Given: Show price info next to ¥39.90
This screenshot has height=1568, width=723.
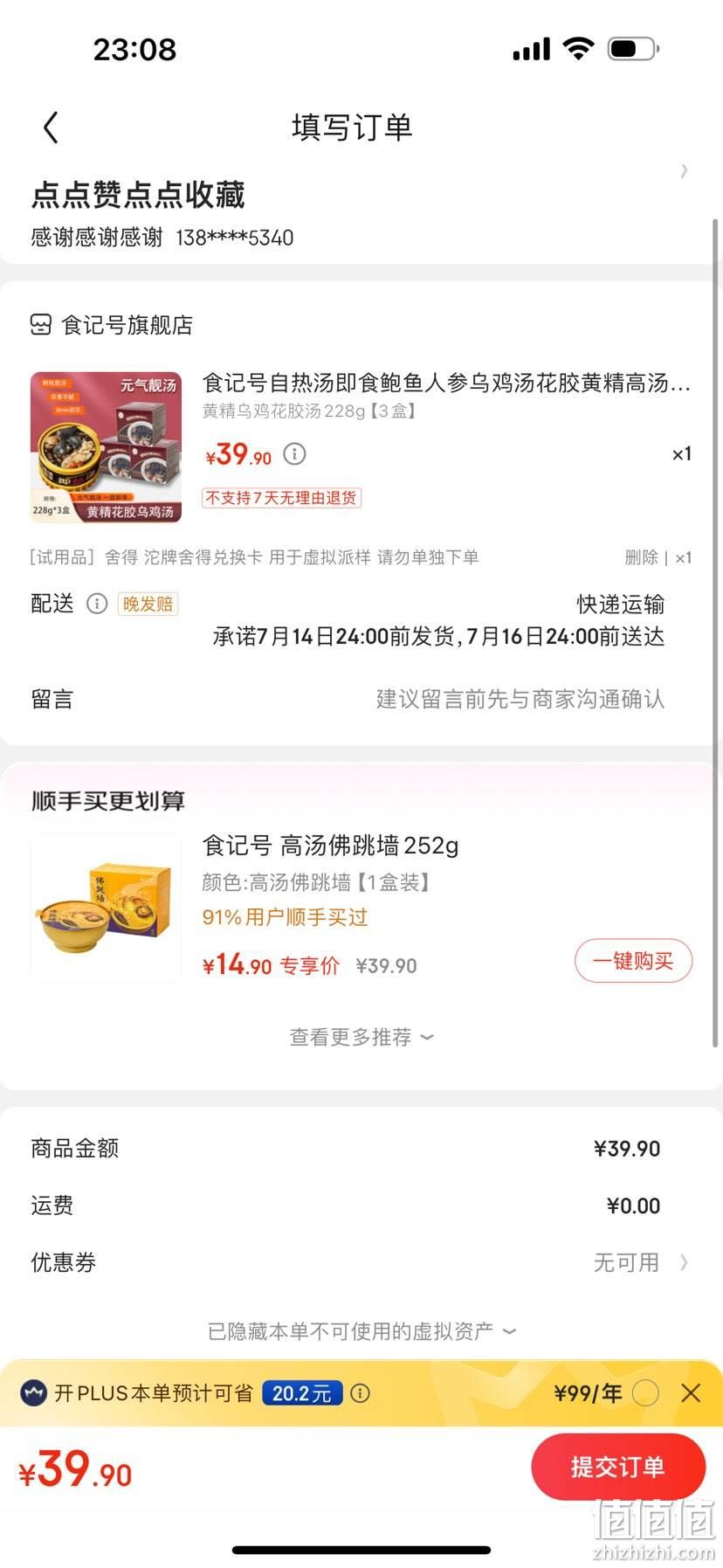Looking at the screenshot, I should (295, 454).
